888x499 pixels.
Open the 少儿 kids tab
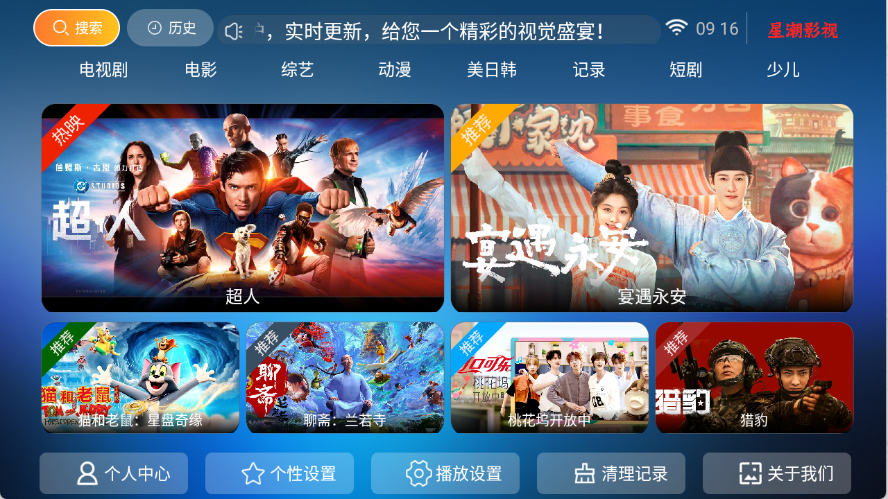pyautogui.click(x=783, y=70)
